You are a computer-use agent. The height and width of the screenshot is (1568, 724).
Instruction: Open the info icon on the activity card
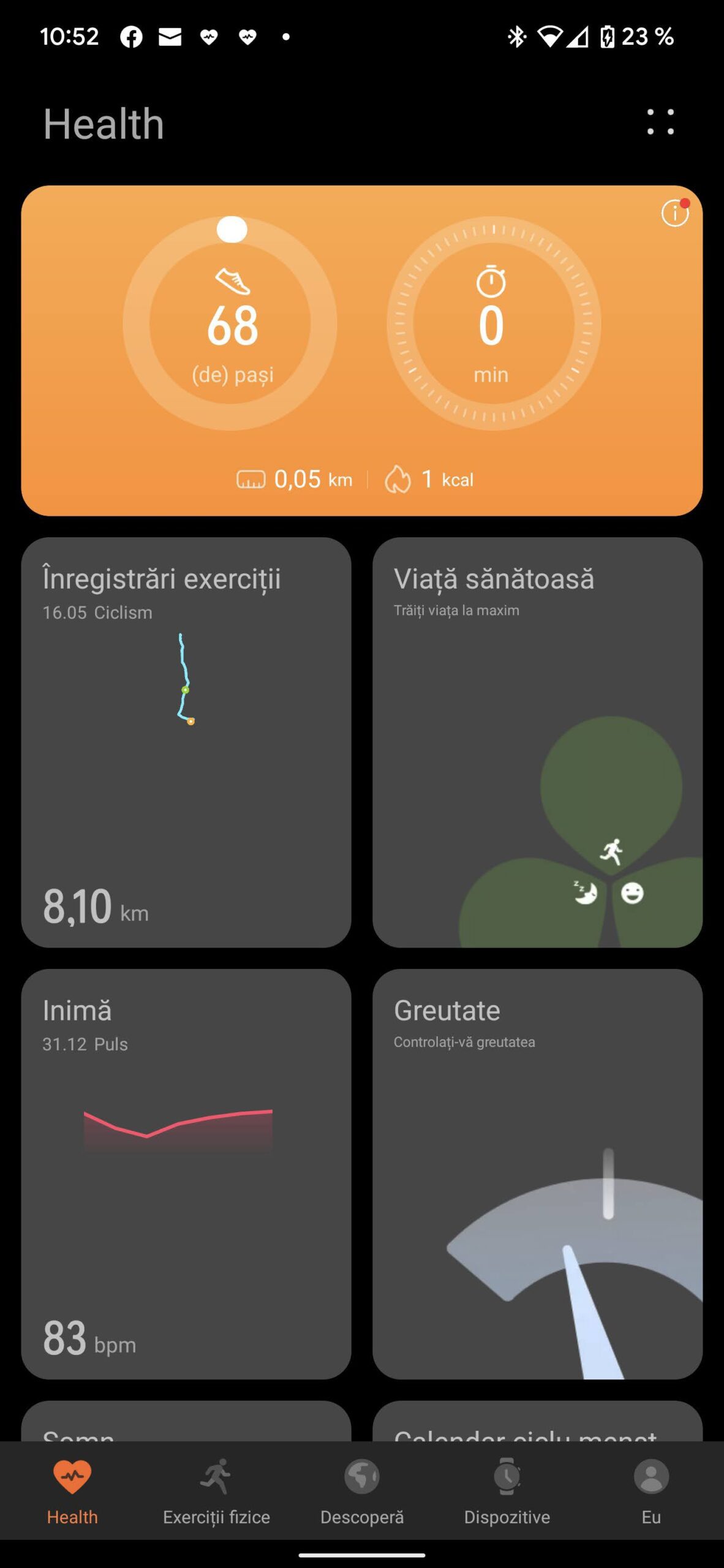674,213
